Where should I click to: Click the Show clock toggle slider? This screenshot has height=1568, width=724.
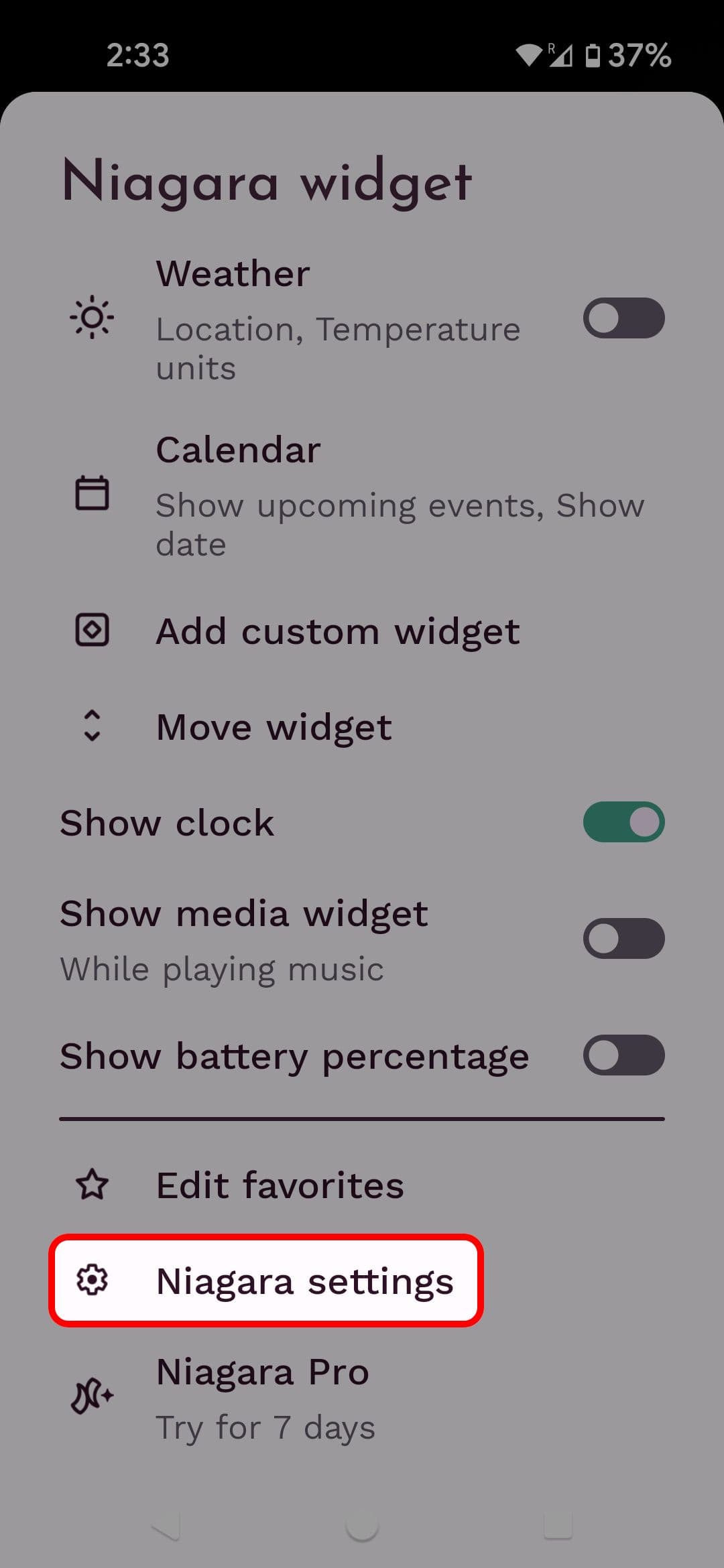coord(623,822)
